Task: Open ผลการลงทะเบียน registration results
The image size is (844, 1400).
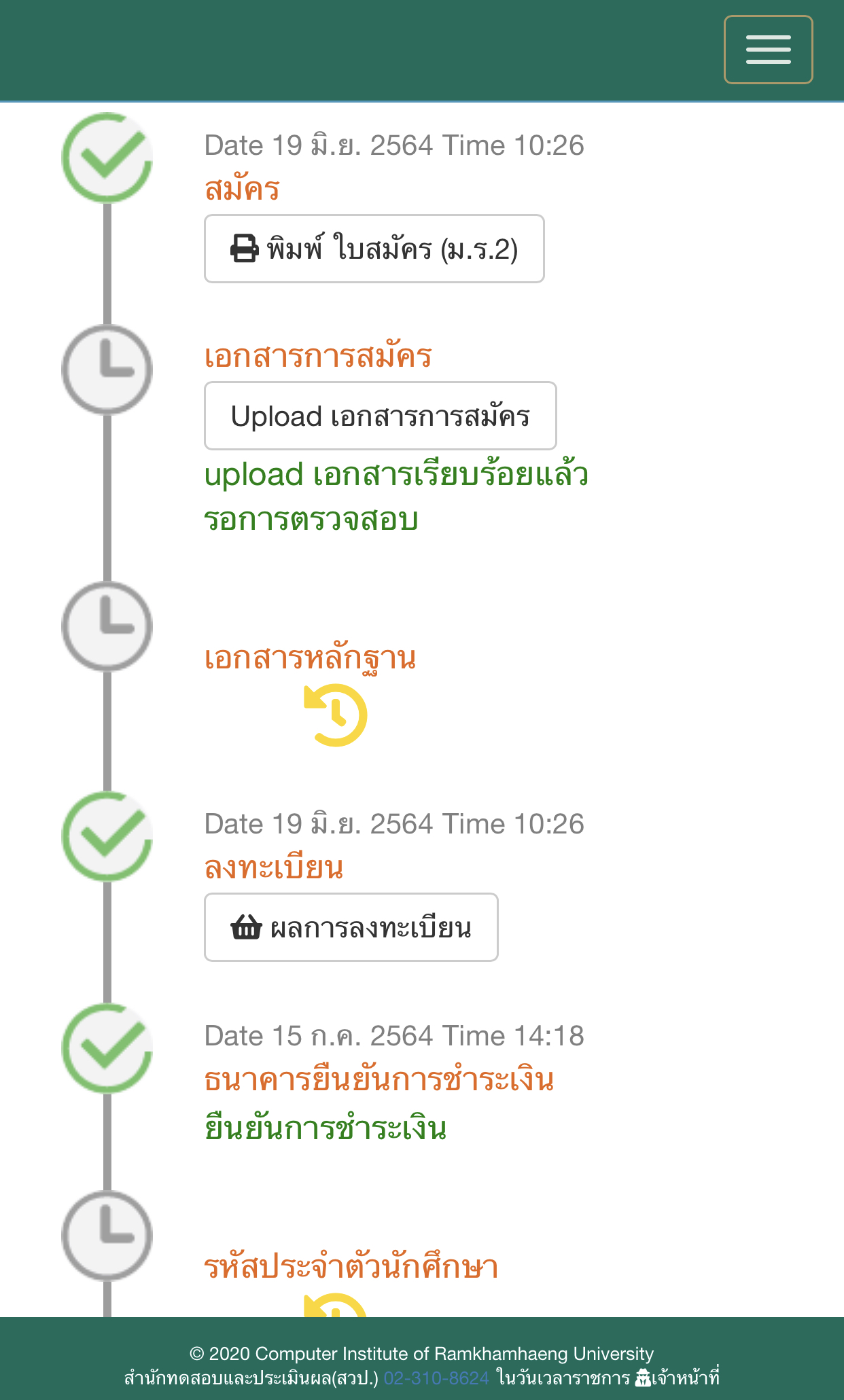Action: (351, 927)
